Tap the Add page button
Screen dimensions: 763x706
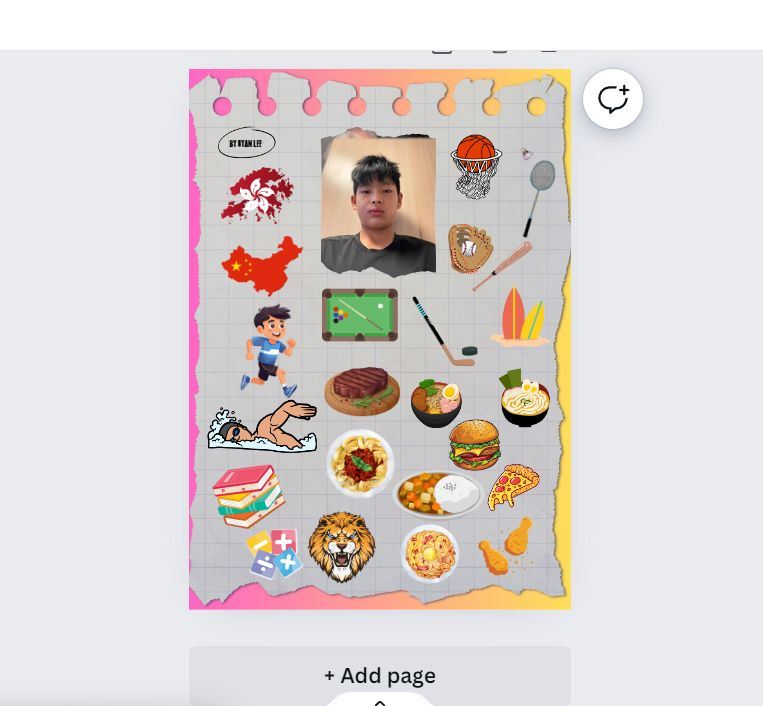pyautogui.click(x=379, y=675)
